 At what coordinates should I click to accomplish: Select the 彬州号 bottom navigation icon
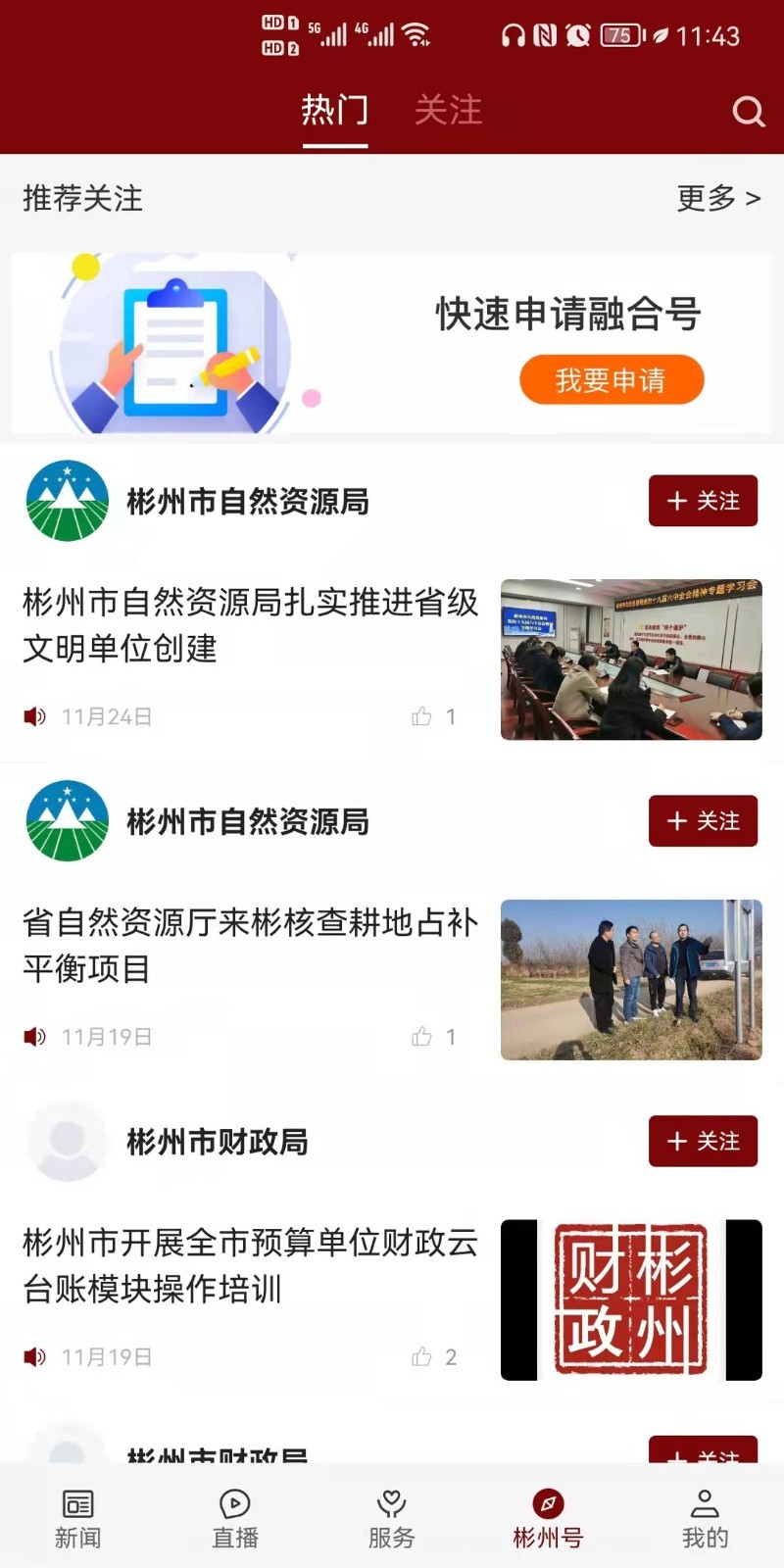(x=549, y=1514)
